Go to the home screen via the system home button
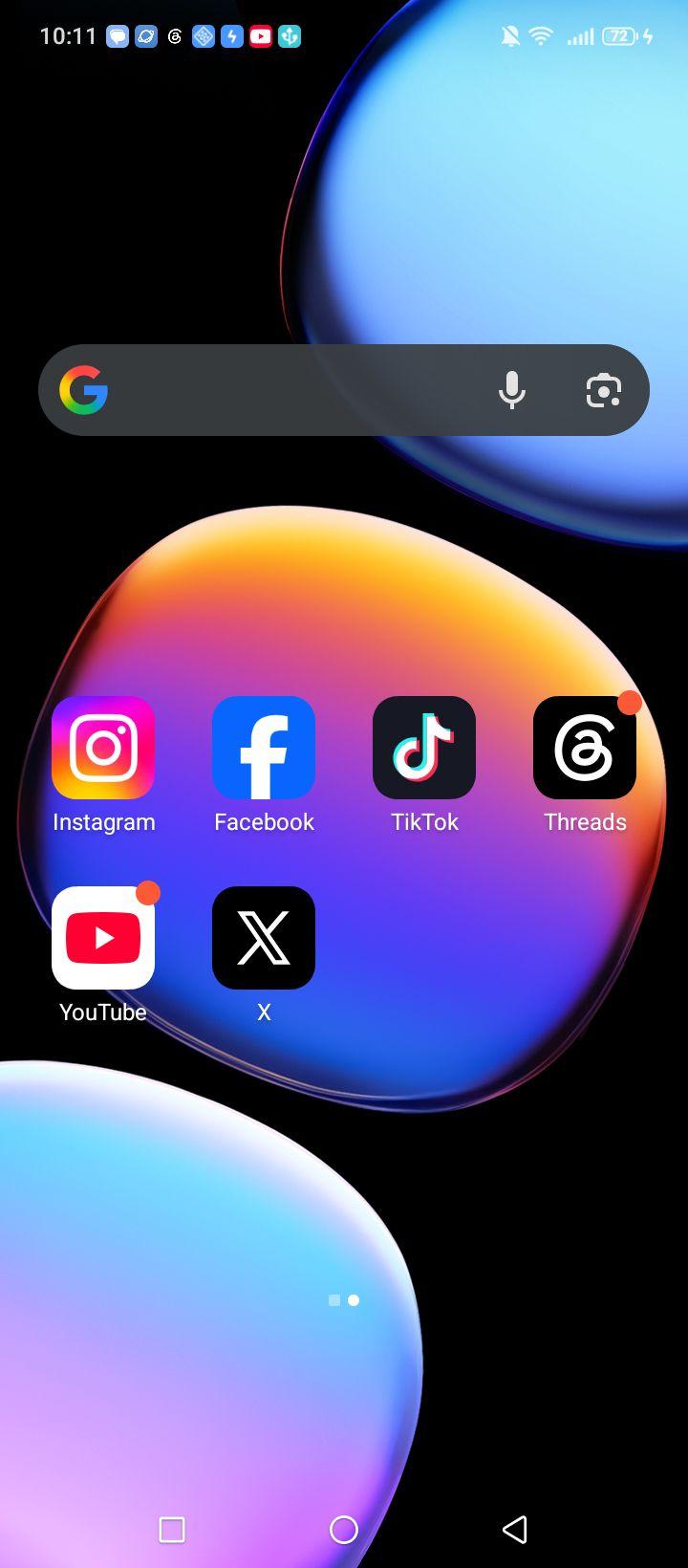The width and height of the screenshot is (688, 1568). [x=344, y=1530]
